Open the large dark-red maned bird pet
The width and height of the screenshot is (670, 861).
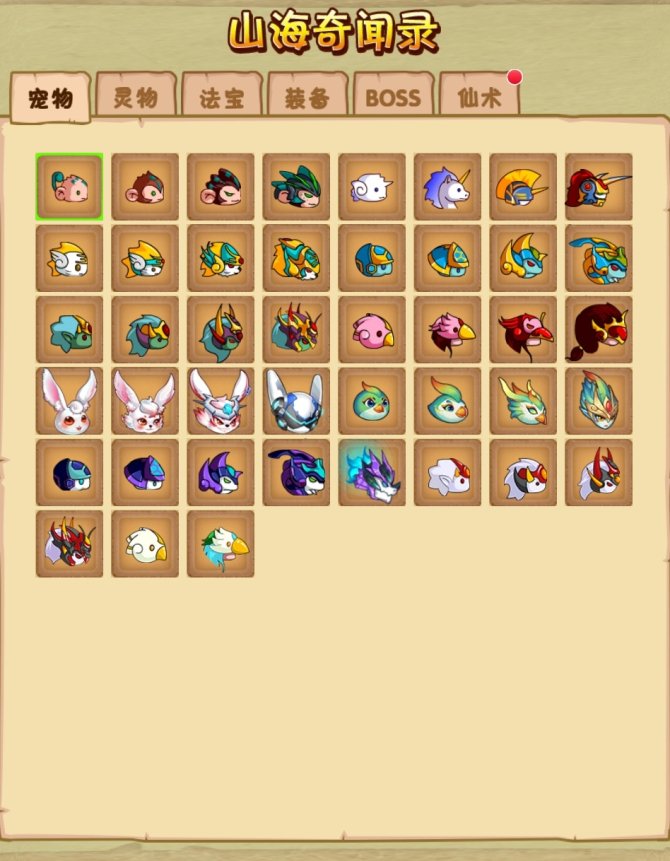[x=598, y=330]
